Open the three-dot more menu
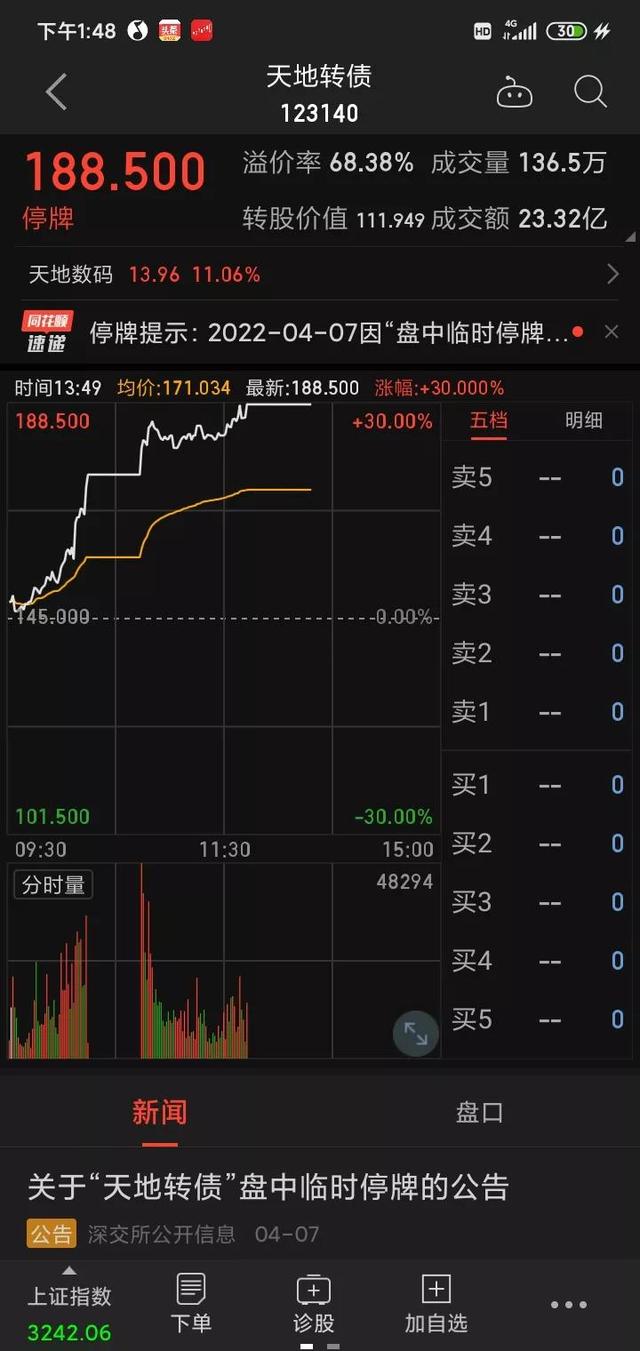The image size is (640, 1351). coord(568,1305)
